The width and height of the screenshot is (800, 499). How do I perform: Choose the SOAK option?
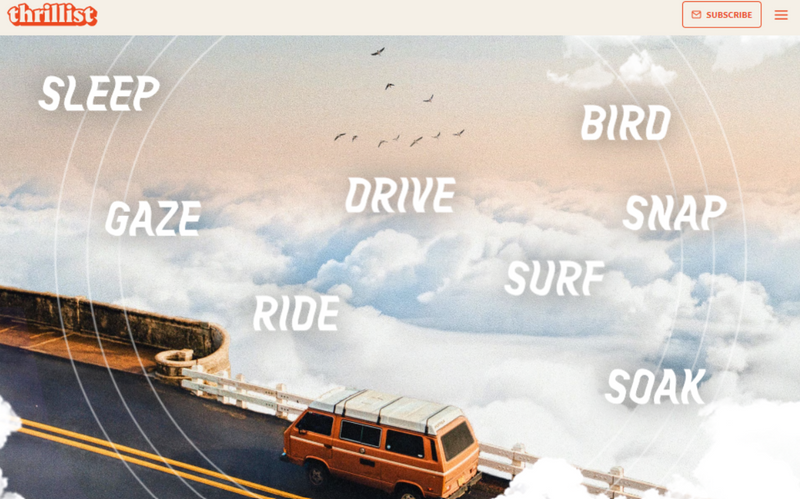point(656,388)
